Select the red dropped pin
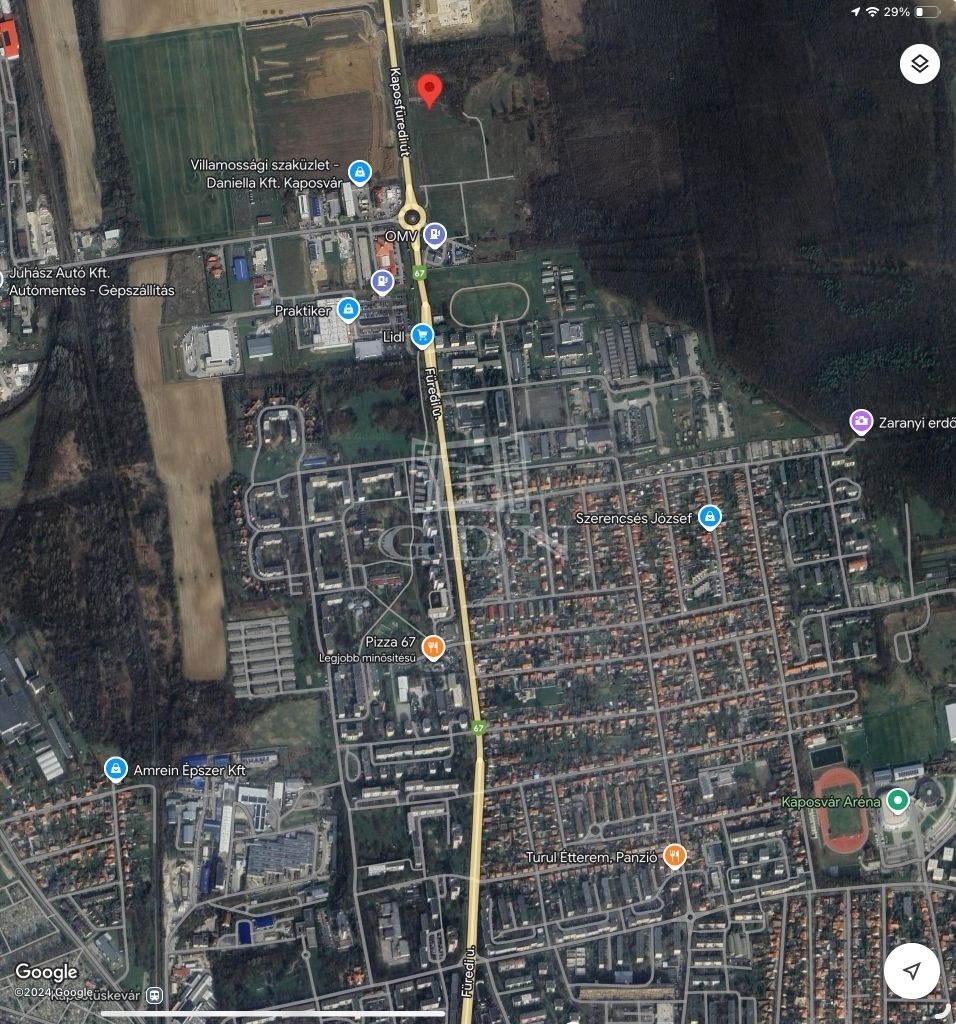 (x=429, y=90)
